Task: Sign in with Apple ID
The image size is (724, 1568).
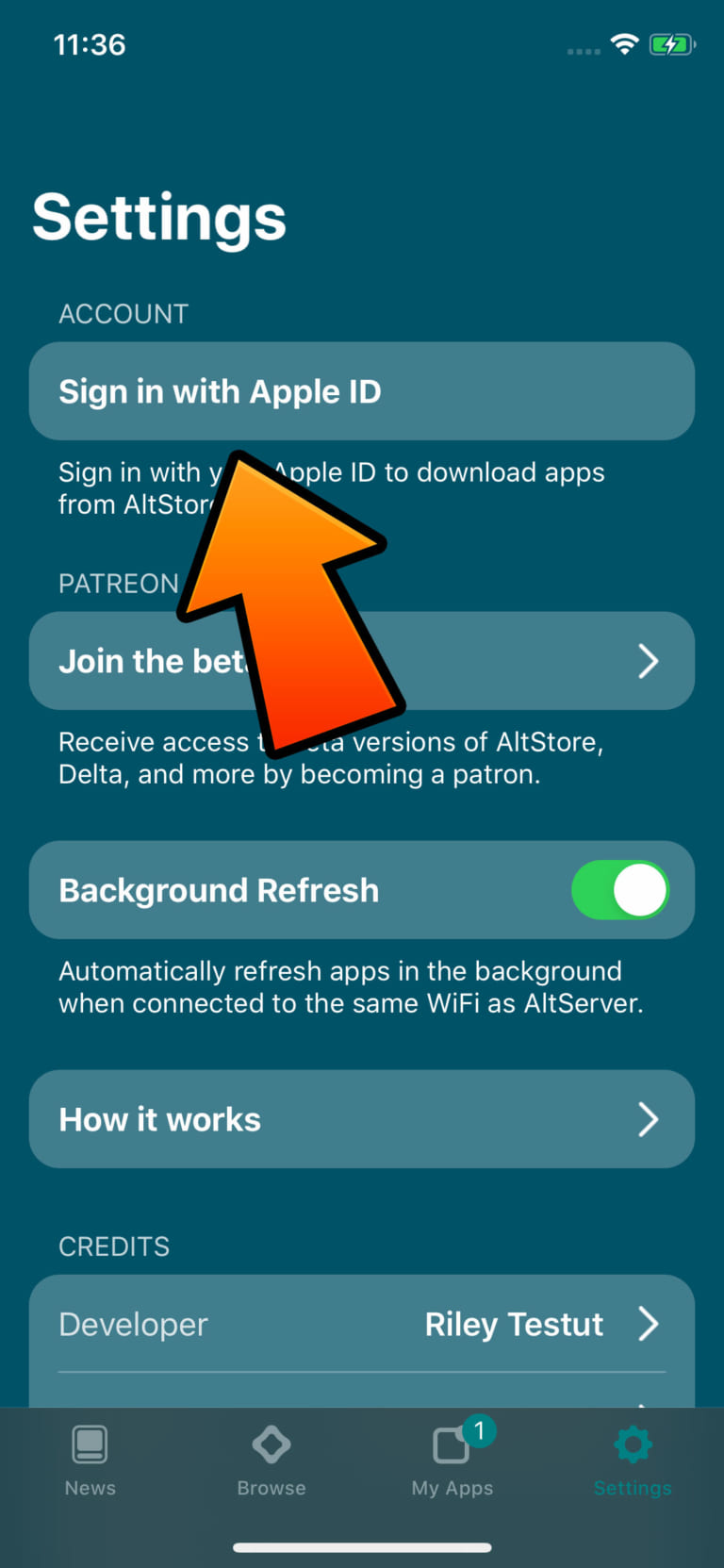Action: pyautogui.click(x=362, y=391)
